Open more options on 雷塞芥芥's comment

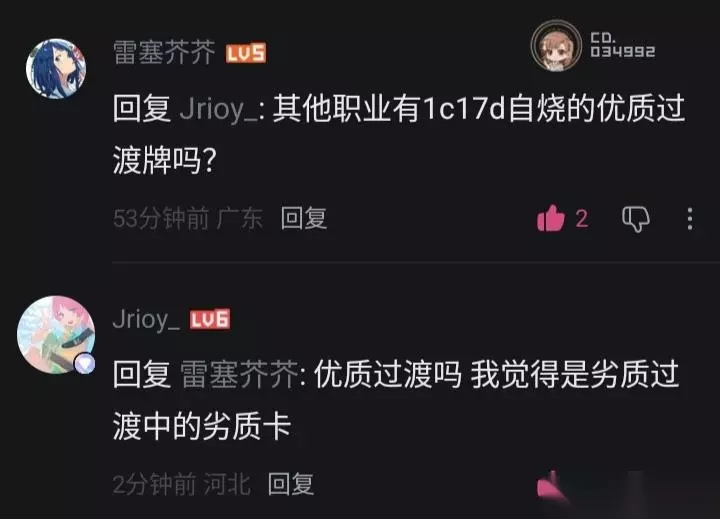[x=690, y=219]
